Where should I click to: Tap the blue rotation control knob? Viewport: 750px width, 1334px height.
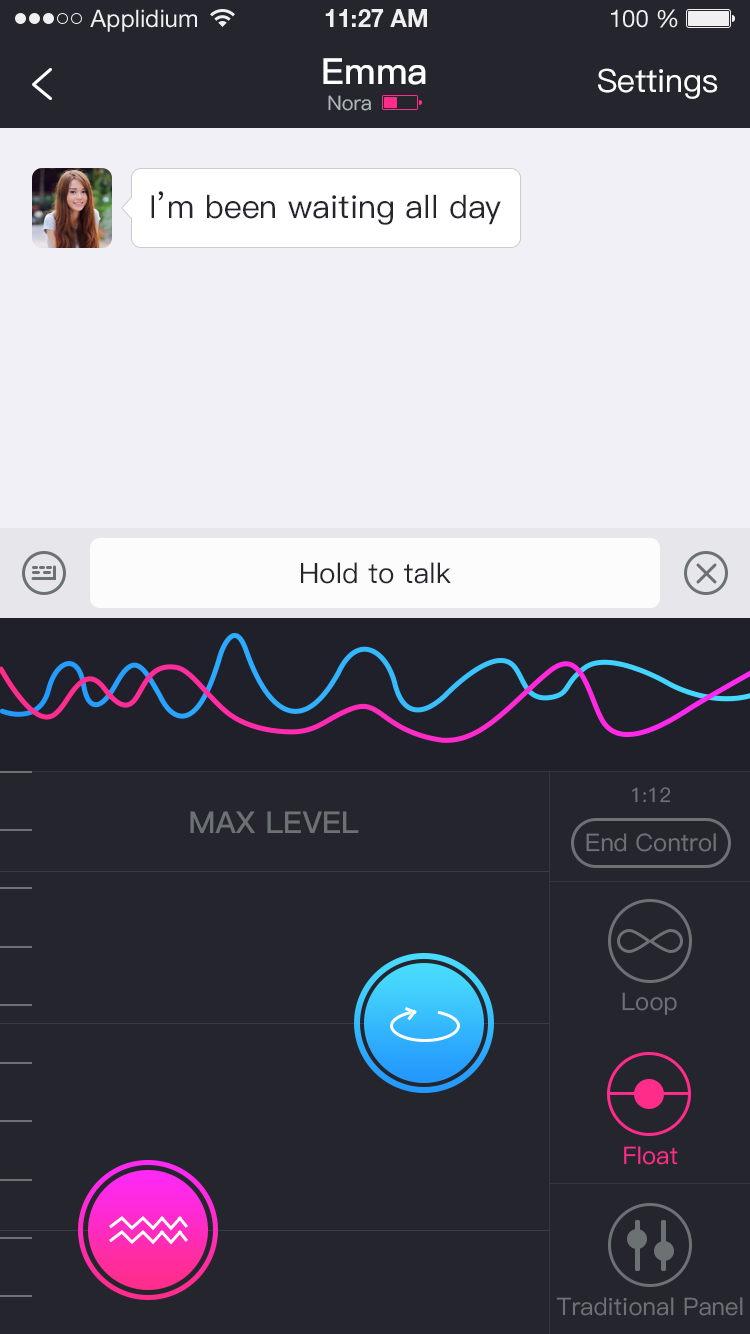click(x=424, y=1023)
